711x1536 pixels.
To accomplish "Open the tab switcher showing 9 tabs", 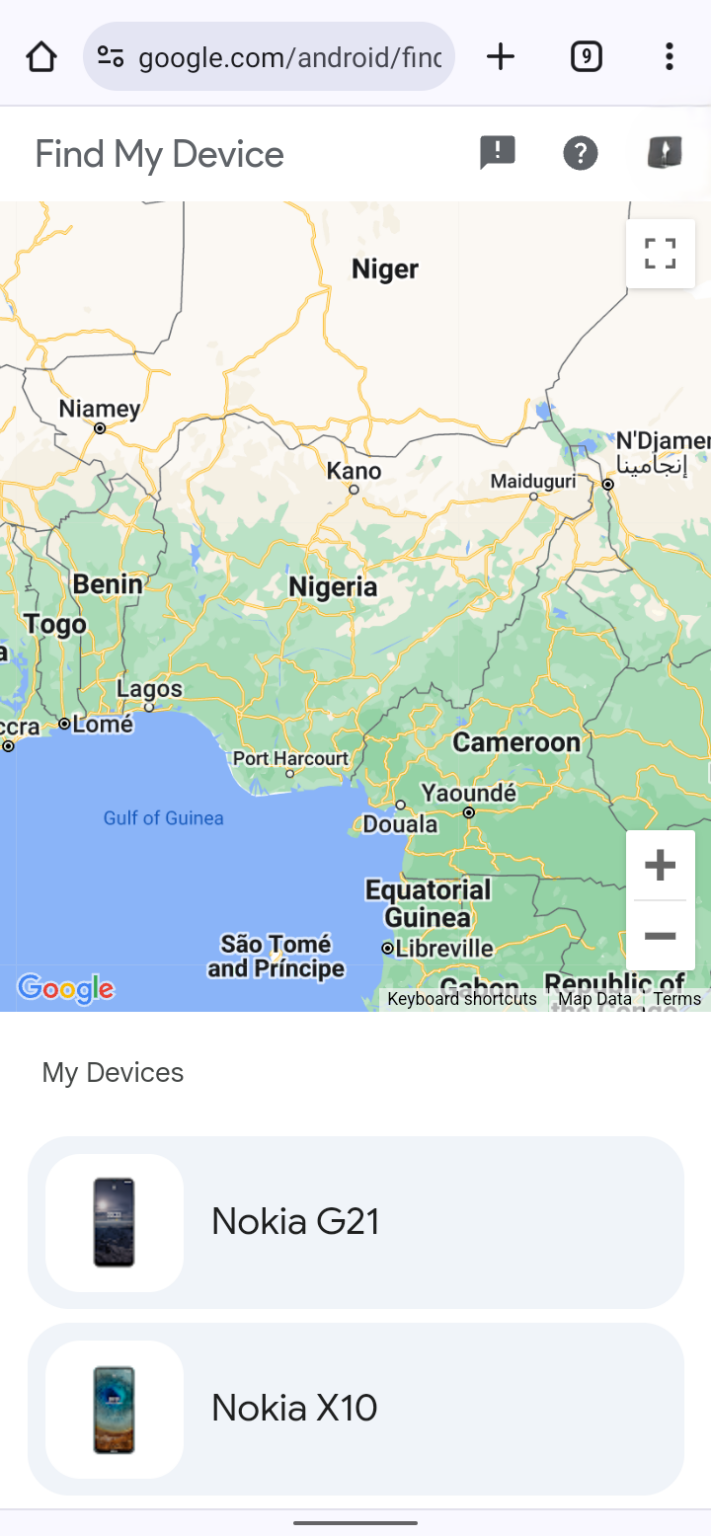I will 586,57.
